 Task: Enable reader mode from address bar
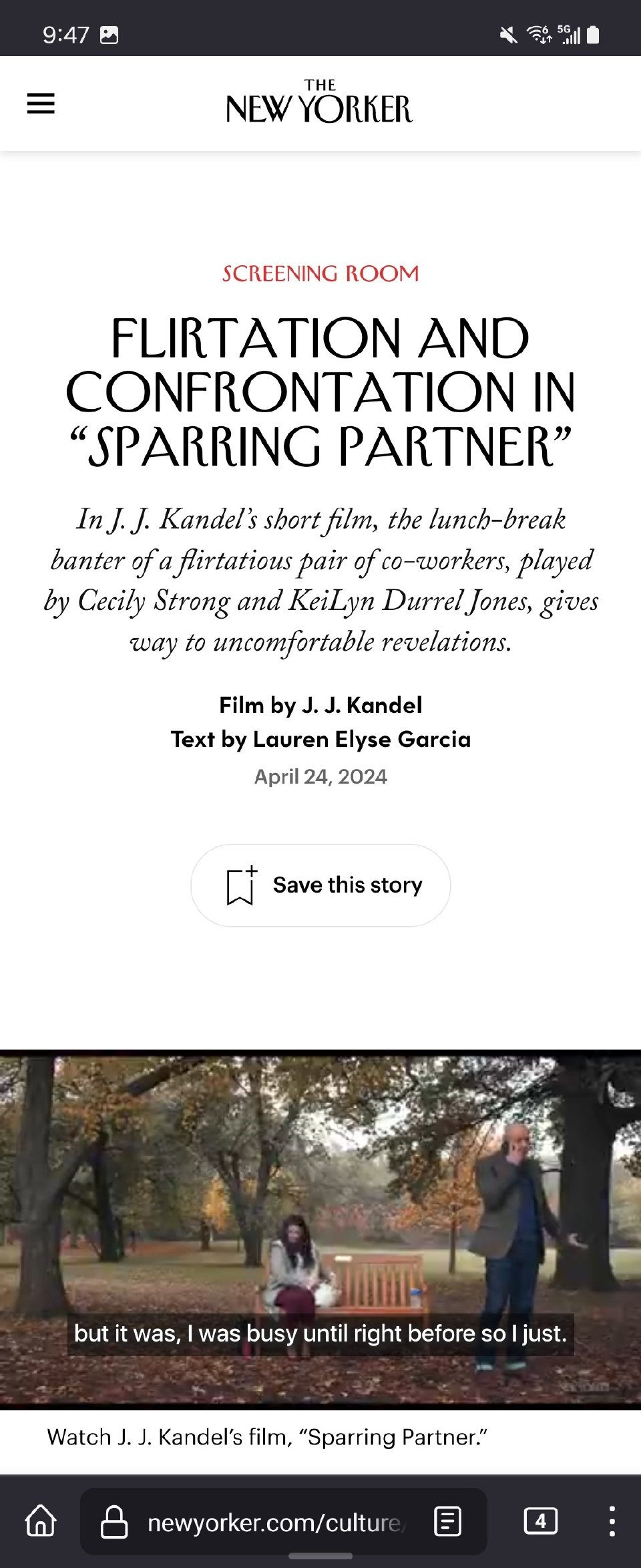(x=447, y=1522)
